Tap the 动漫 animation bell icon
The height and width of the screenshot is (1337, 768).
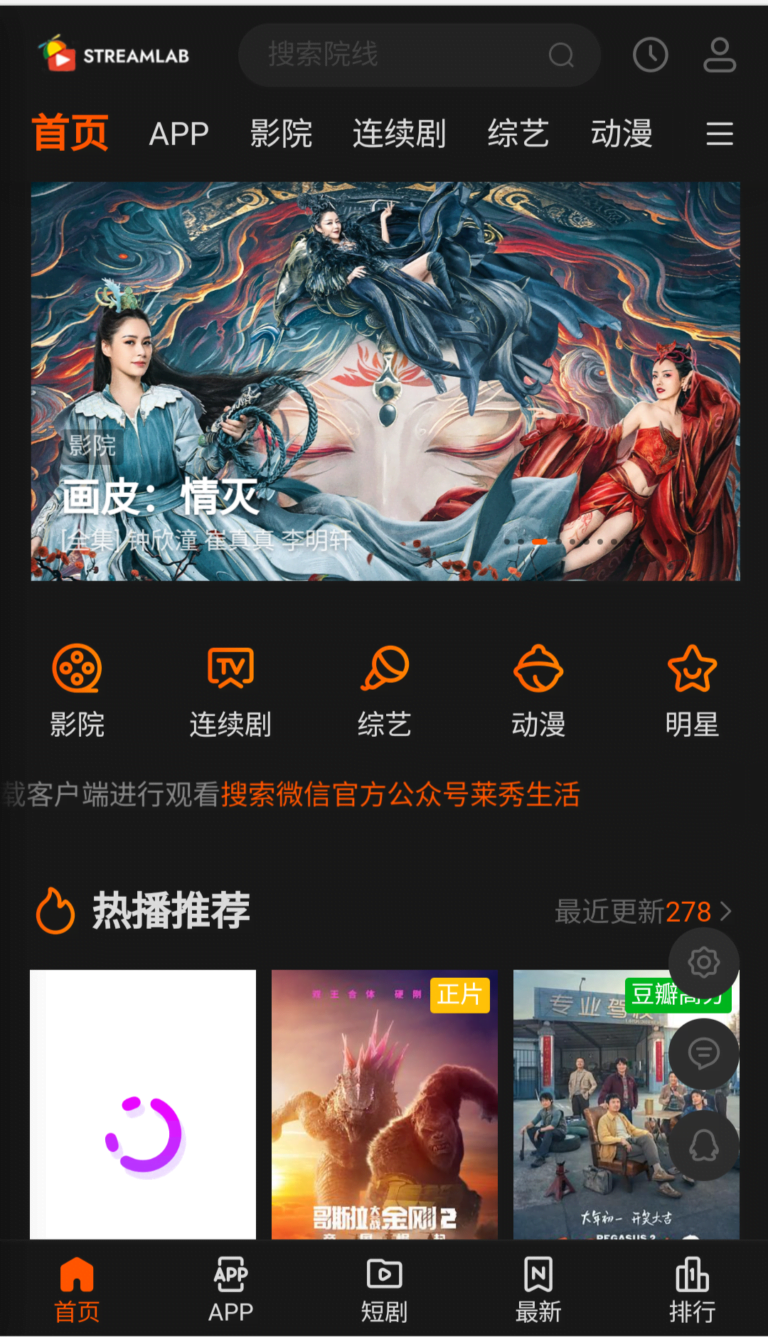tap(538, 668)
